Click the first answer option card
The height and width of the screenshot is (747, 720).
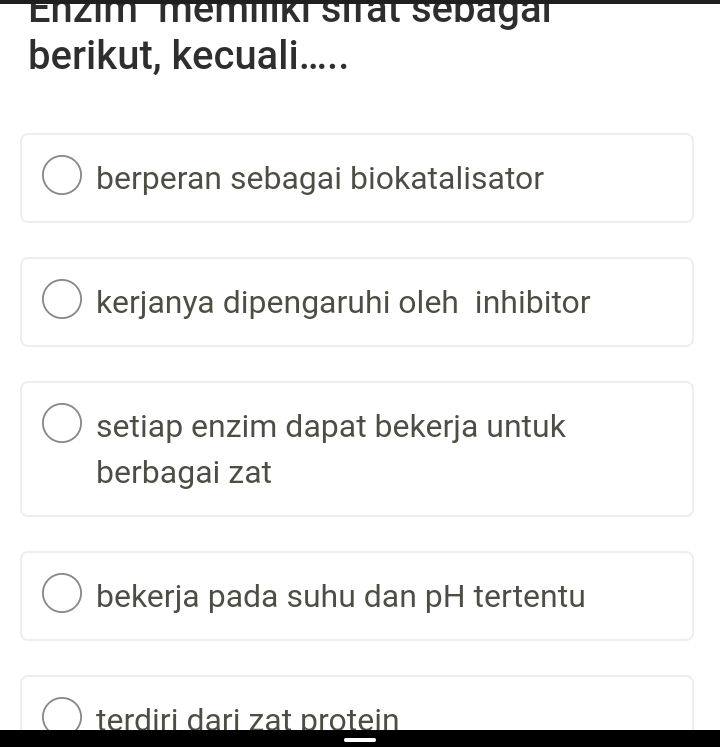357,177
